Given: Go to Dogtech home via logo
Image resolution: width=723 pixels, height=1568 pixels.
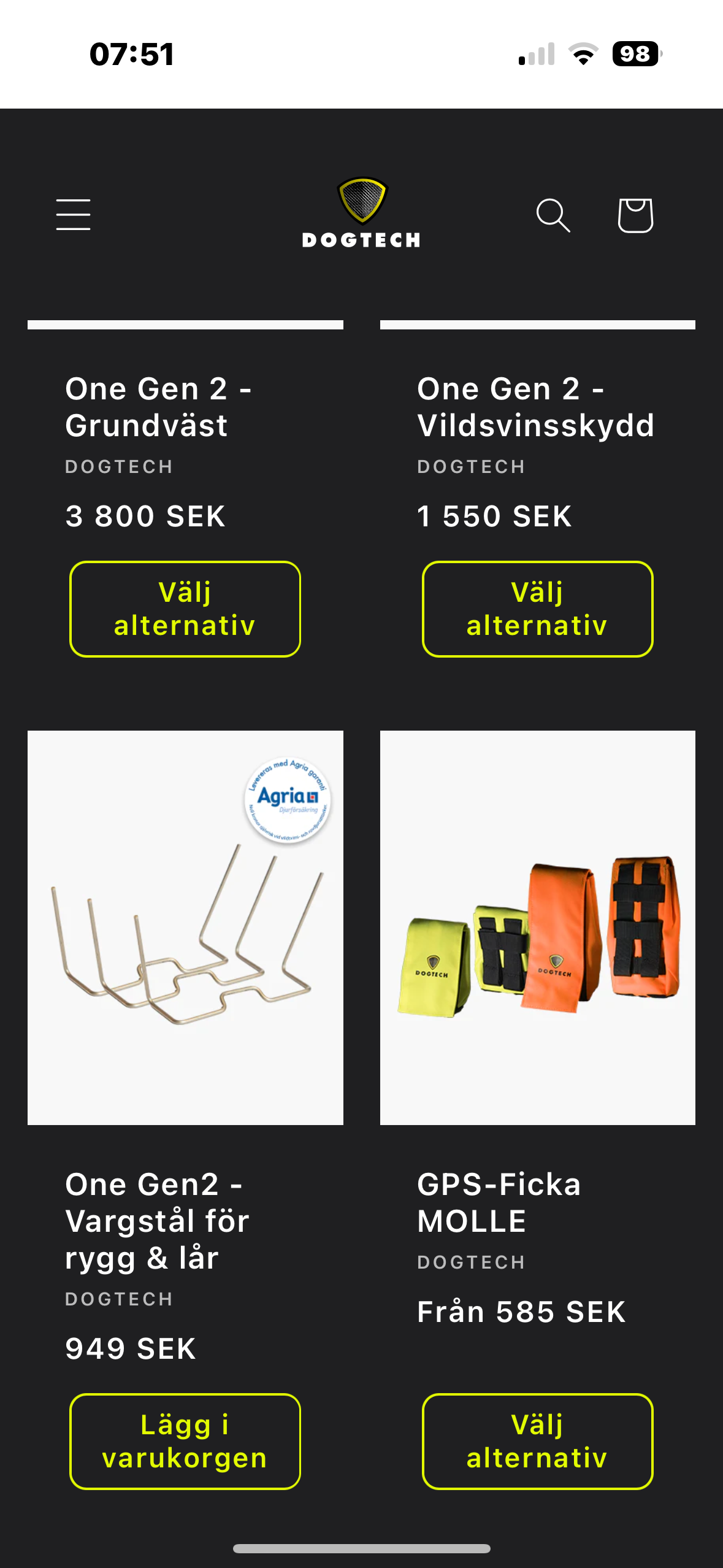Looking at the screenshot, I should (361, 213).
